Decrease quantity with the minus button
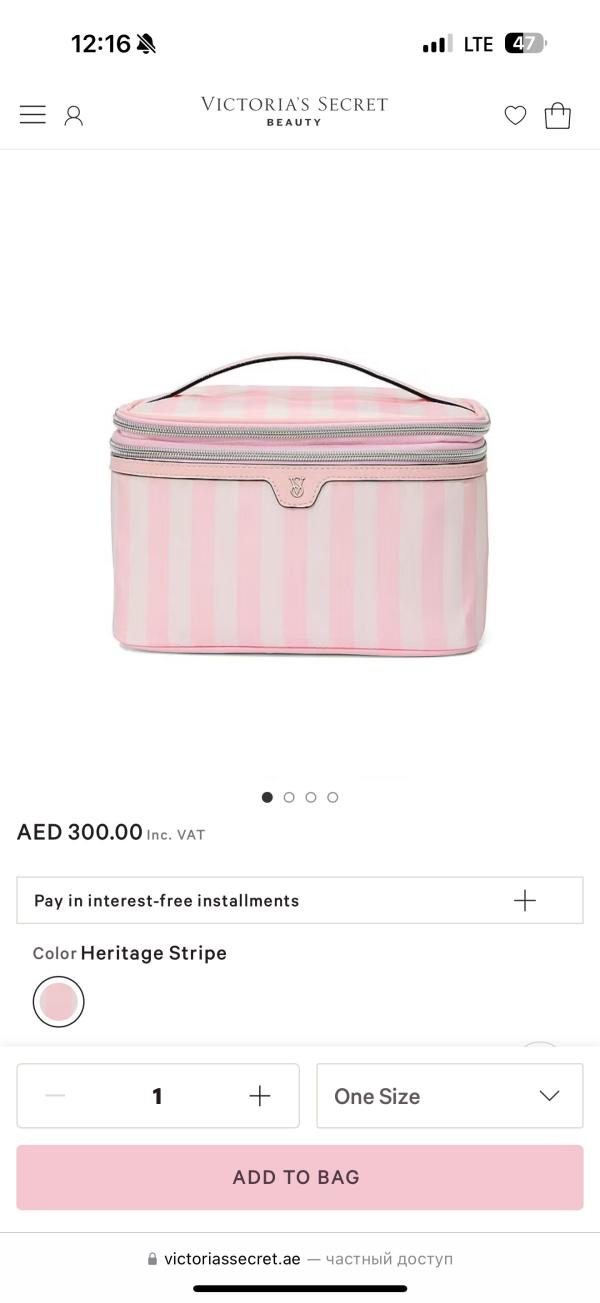Image resolution: width=600 pixels, height=1303 pixels. coord(56,1096)
